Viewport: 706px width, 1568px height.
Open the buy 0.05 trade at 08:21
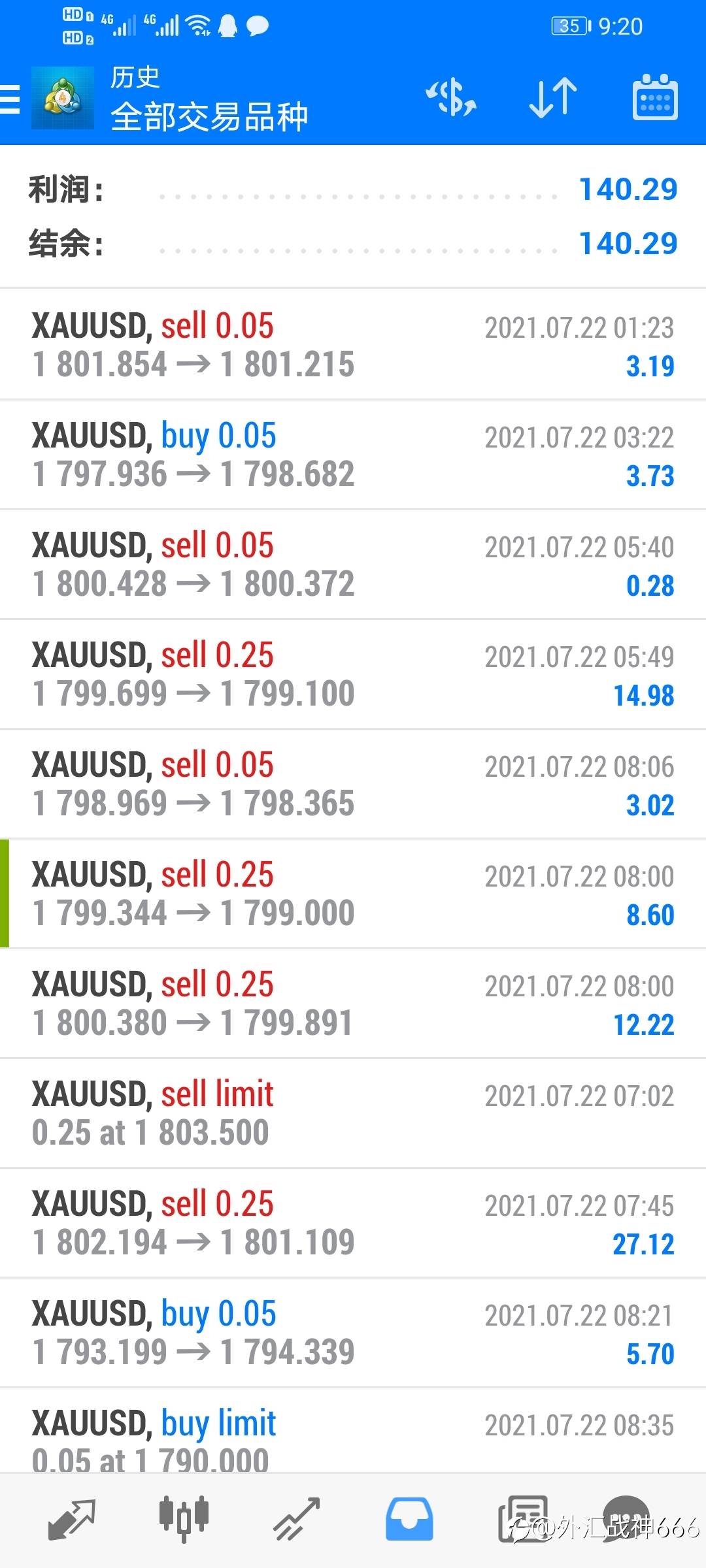click(353, 1333)
